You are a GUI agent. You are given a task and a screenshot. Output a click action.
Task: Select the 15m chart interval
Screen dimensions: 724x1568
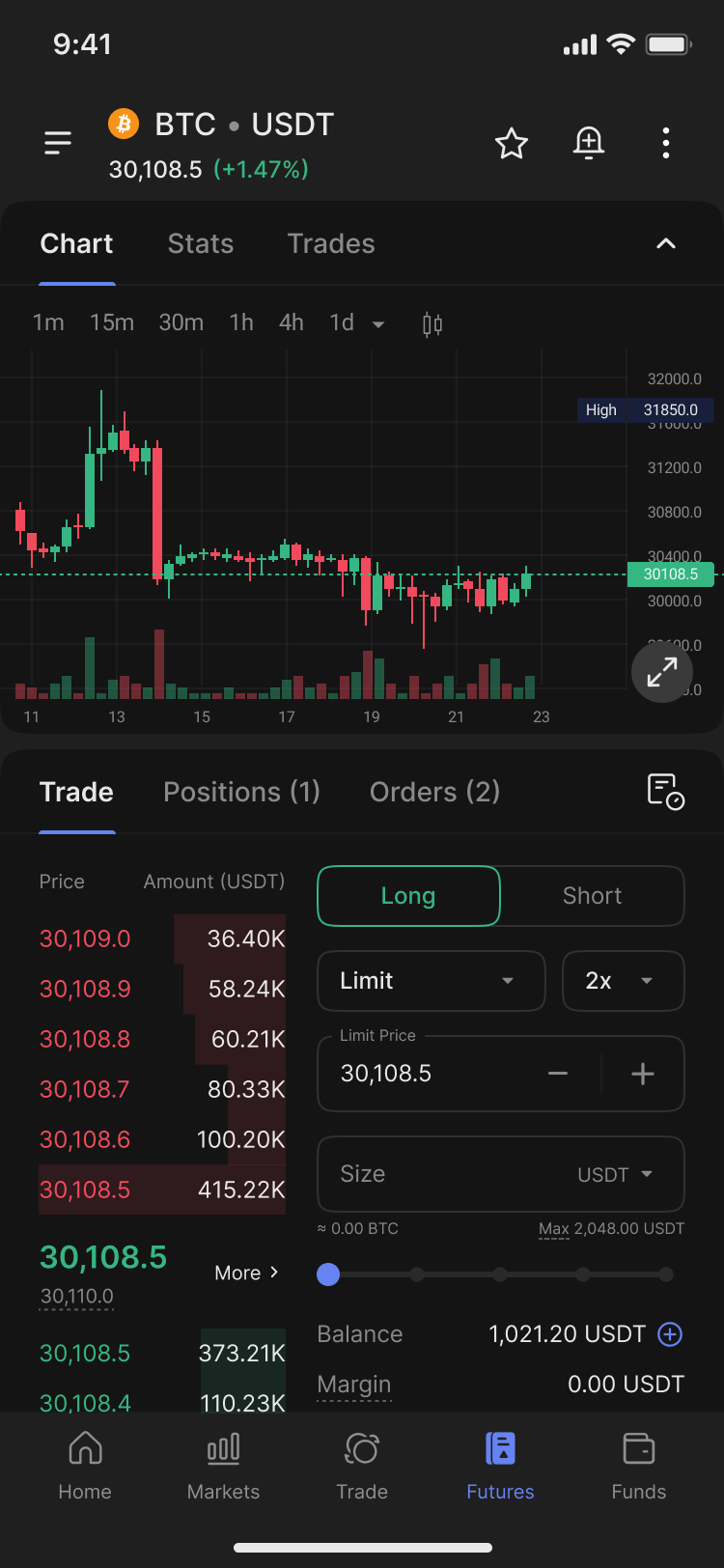112,322
